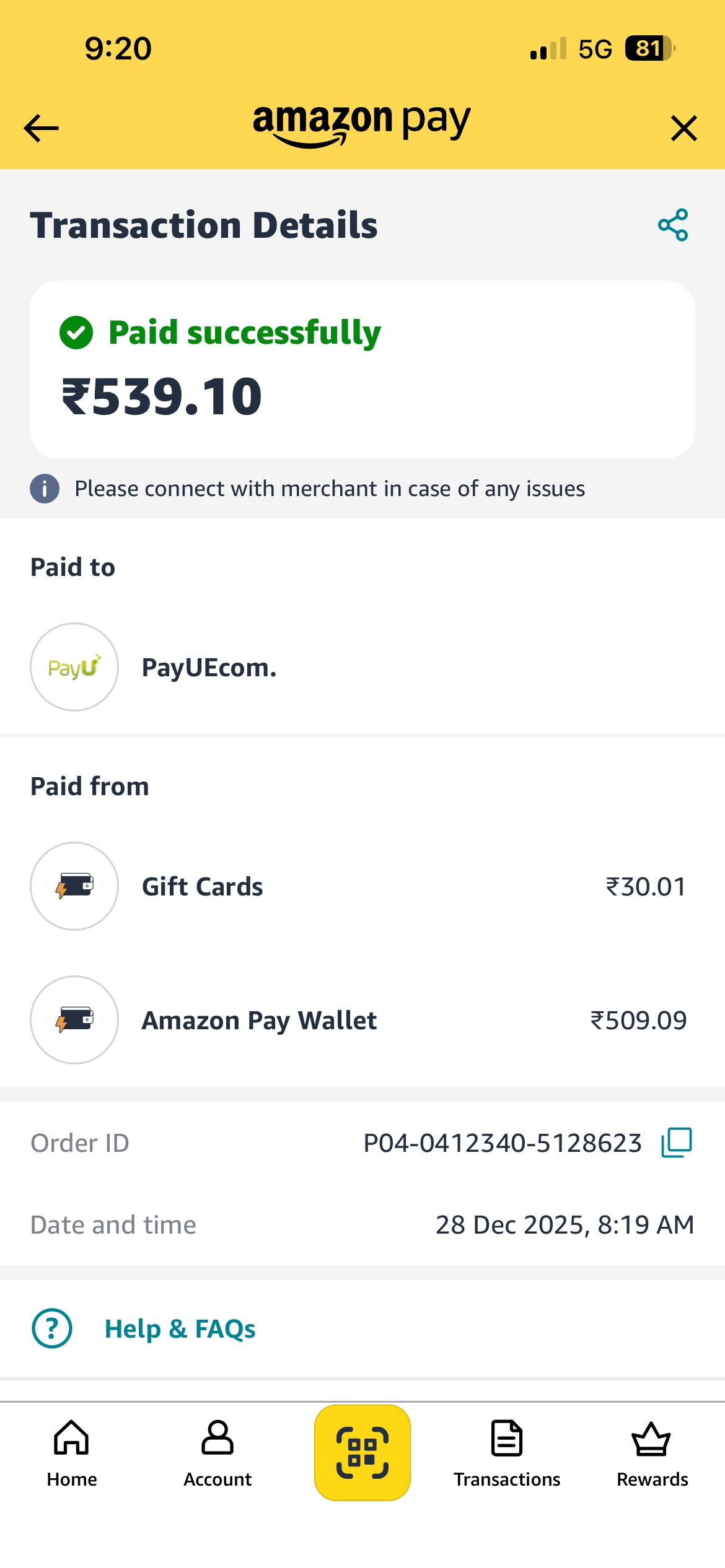Tap the Gift Cards wallet icon

point(74,886)
